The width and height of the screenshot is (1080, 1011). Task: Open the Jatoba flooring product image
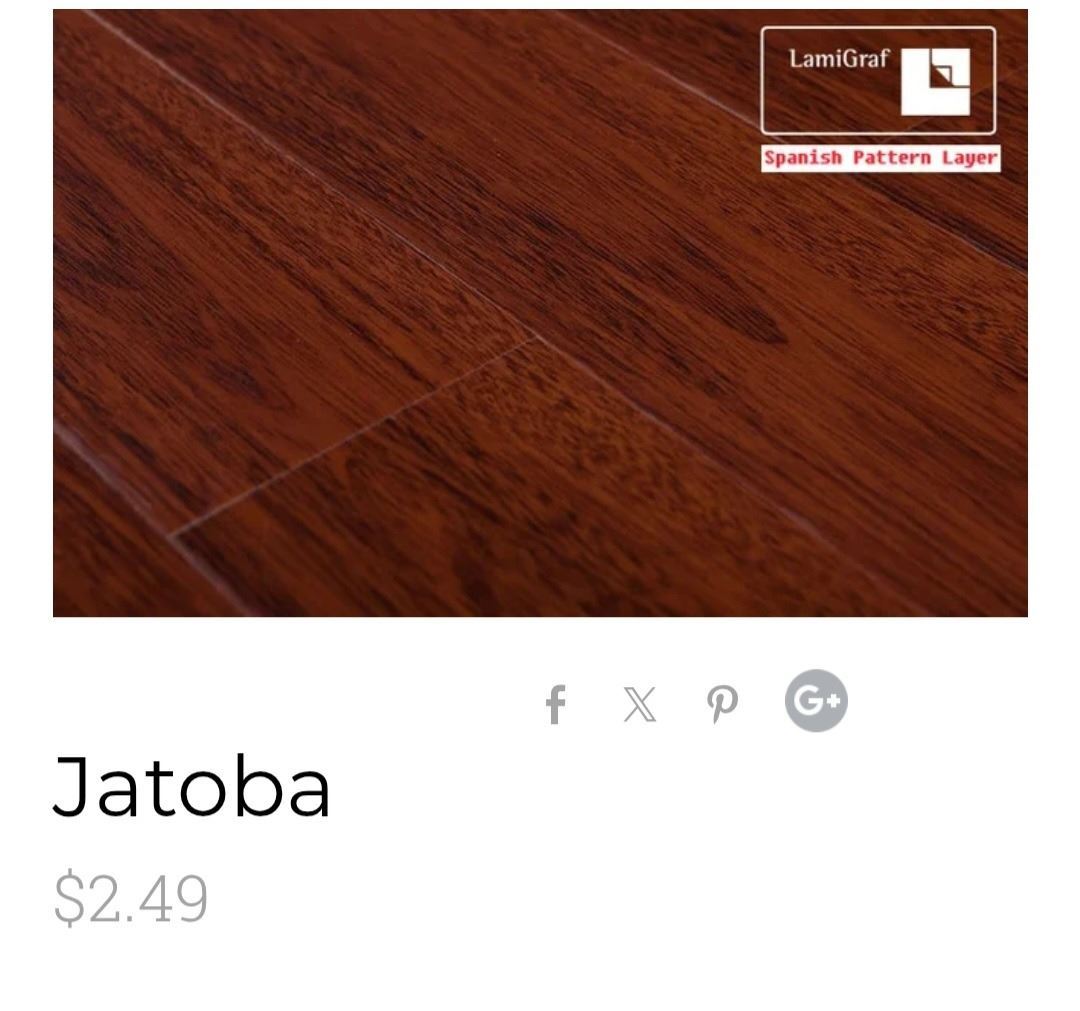click(x=540, y=313)
